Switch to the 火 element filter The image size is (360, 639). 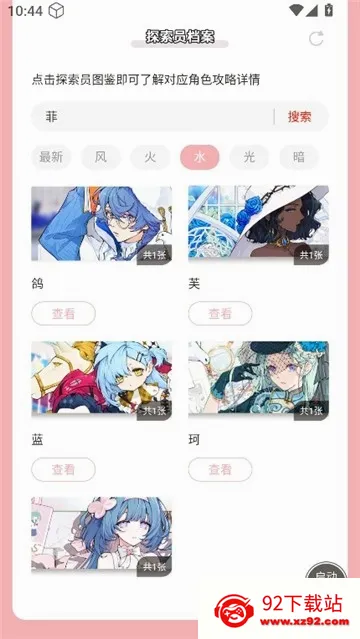[150, 157]
